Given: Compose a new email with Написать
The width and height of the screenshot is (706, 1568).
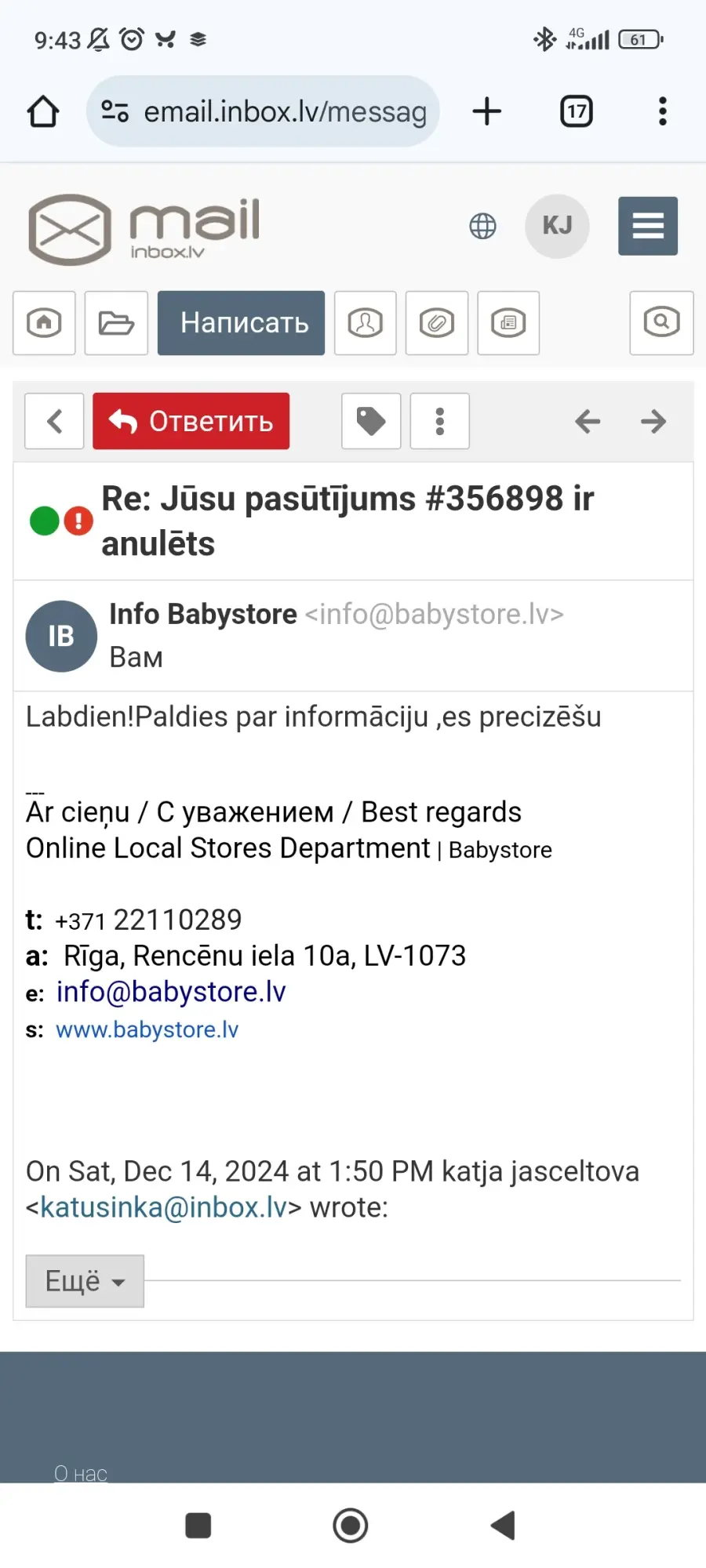Looking at the screenshot, I should point(241,323).
